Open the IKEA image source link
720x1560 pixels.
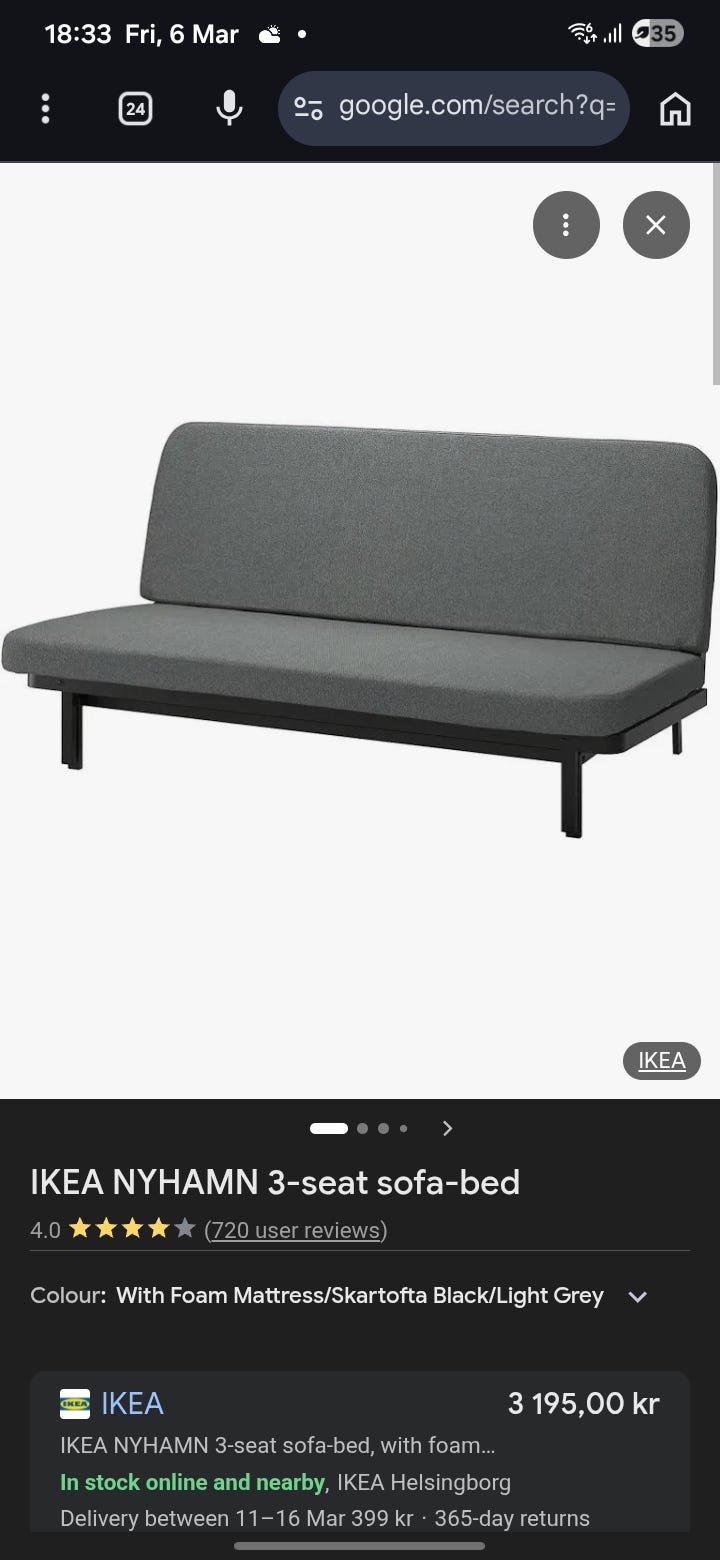pos(661,1061)
